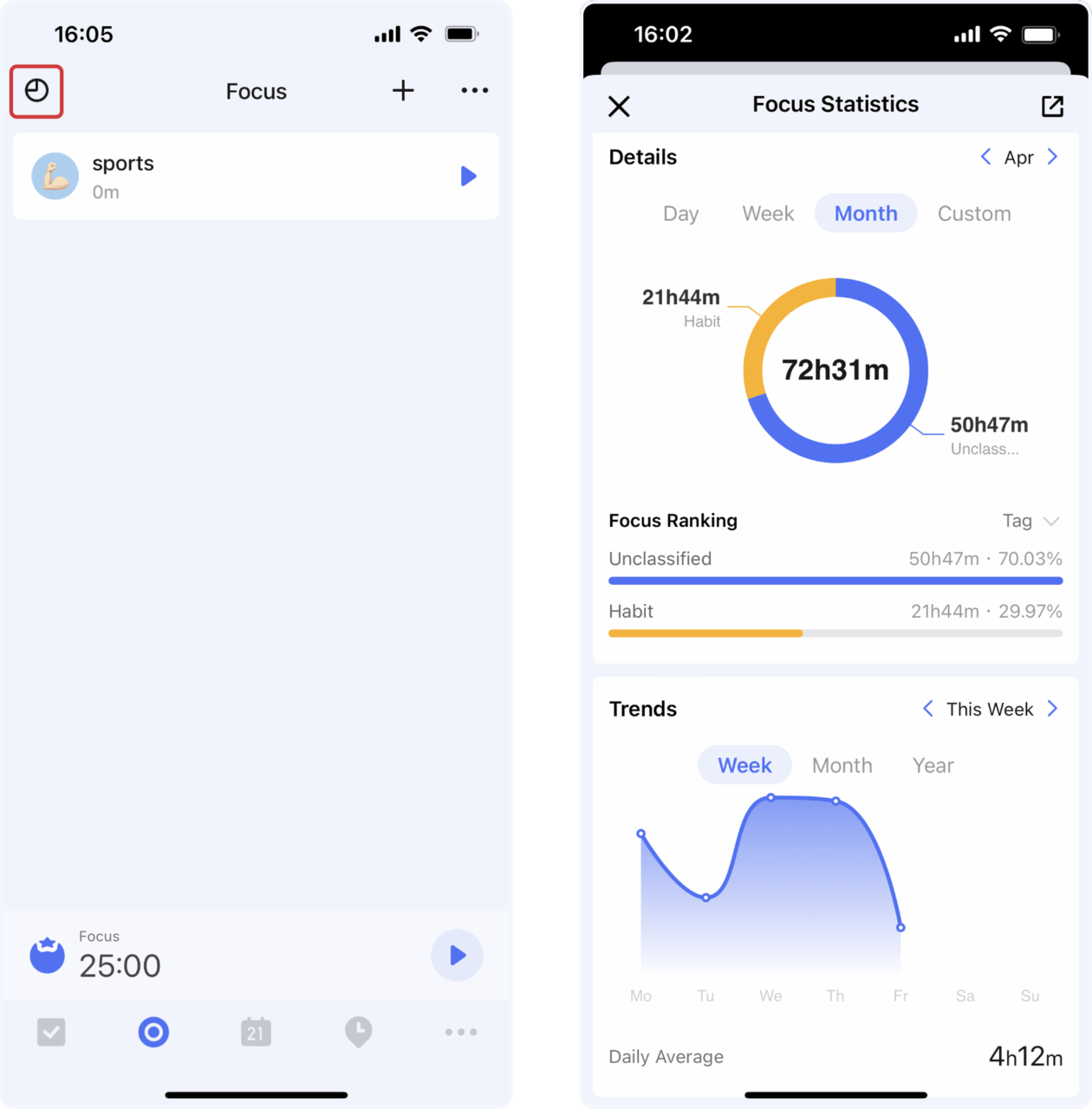The width and height of the screenshot is (1092, 1109).
Task: Show next week after This Week
Action: [1052, 709]
